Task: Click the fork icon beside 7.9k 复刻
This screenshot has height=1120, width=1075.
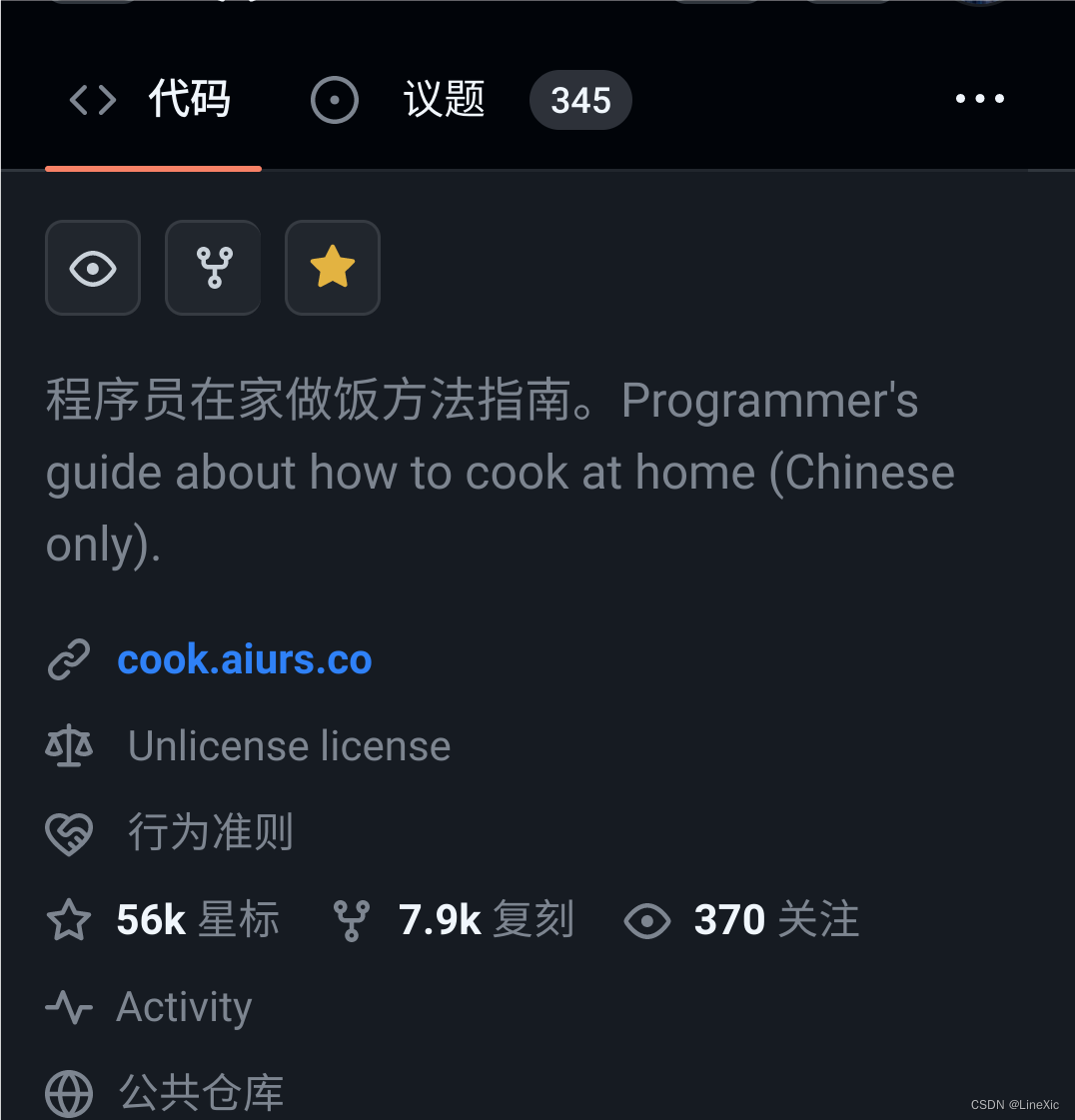Action: pos(352,919)
